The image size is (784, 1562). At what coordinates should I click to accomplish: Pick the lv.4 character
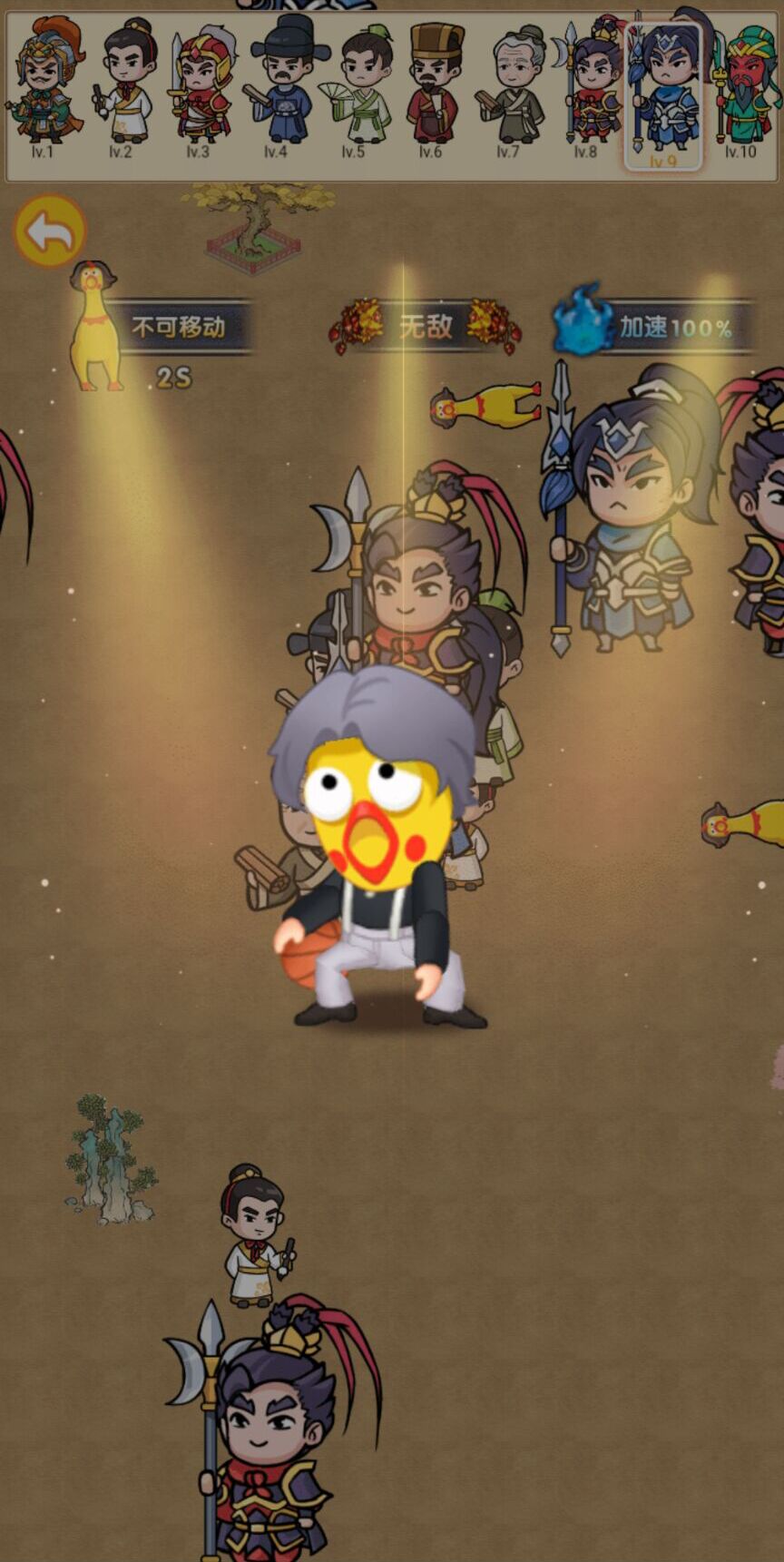click(x=277, y=88)
